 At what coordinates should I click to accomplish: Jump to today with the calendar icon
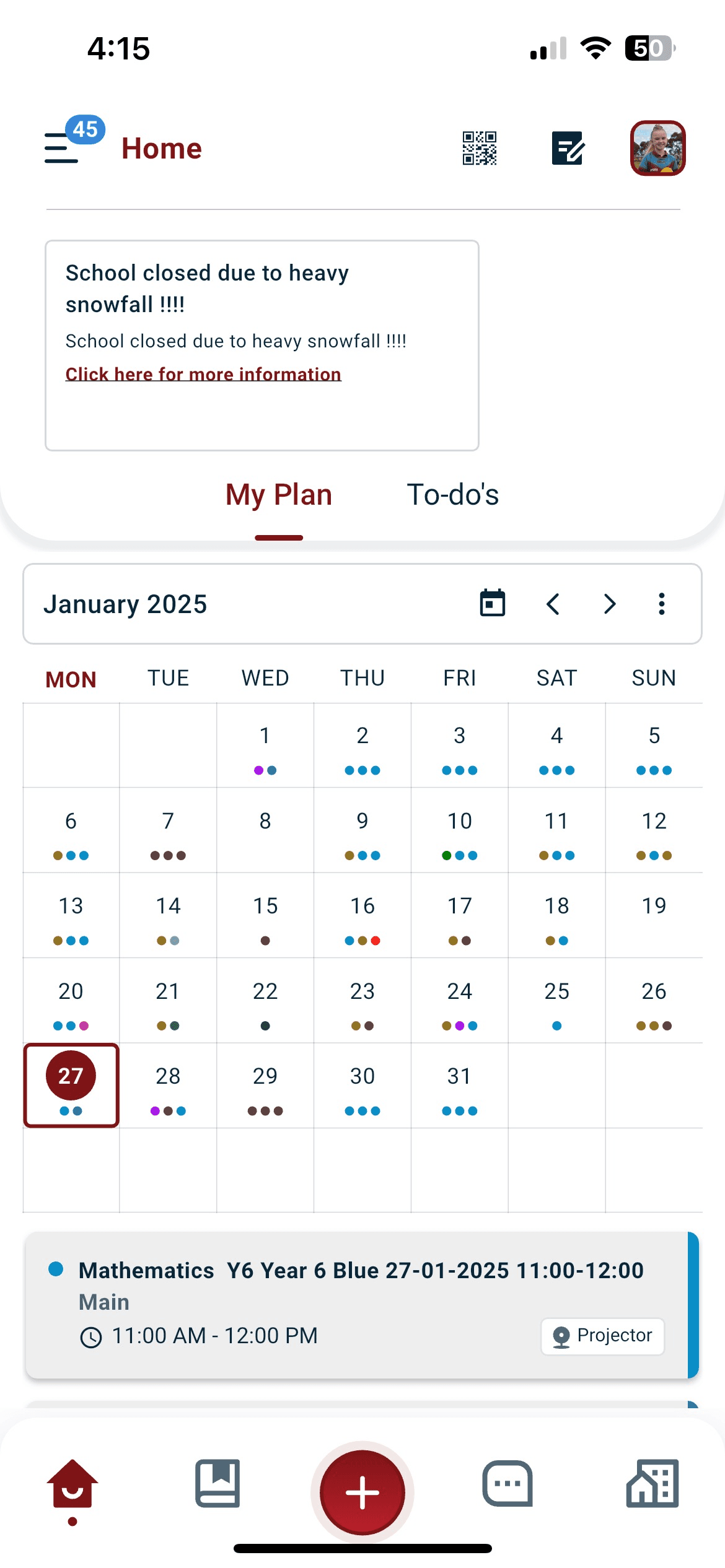pyautogui.click(x=493, y=603)
